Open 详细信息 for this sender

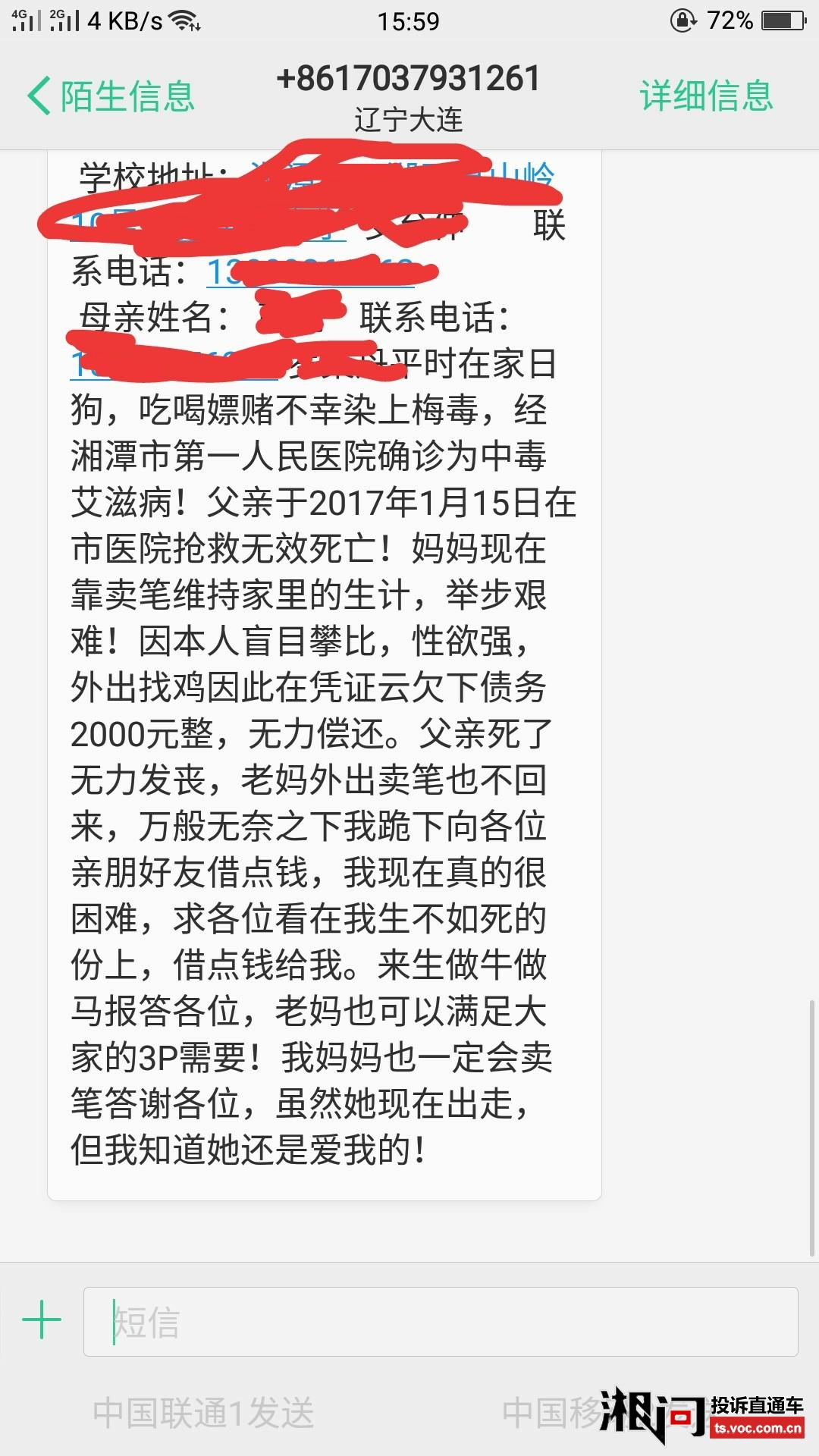(x=706, y=96)
